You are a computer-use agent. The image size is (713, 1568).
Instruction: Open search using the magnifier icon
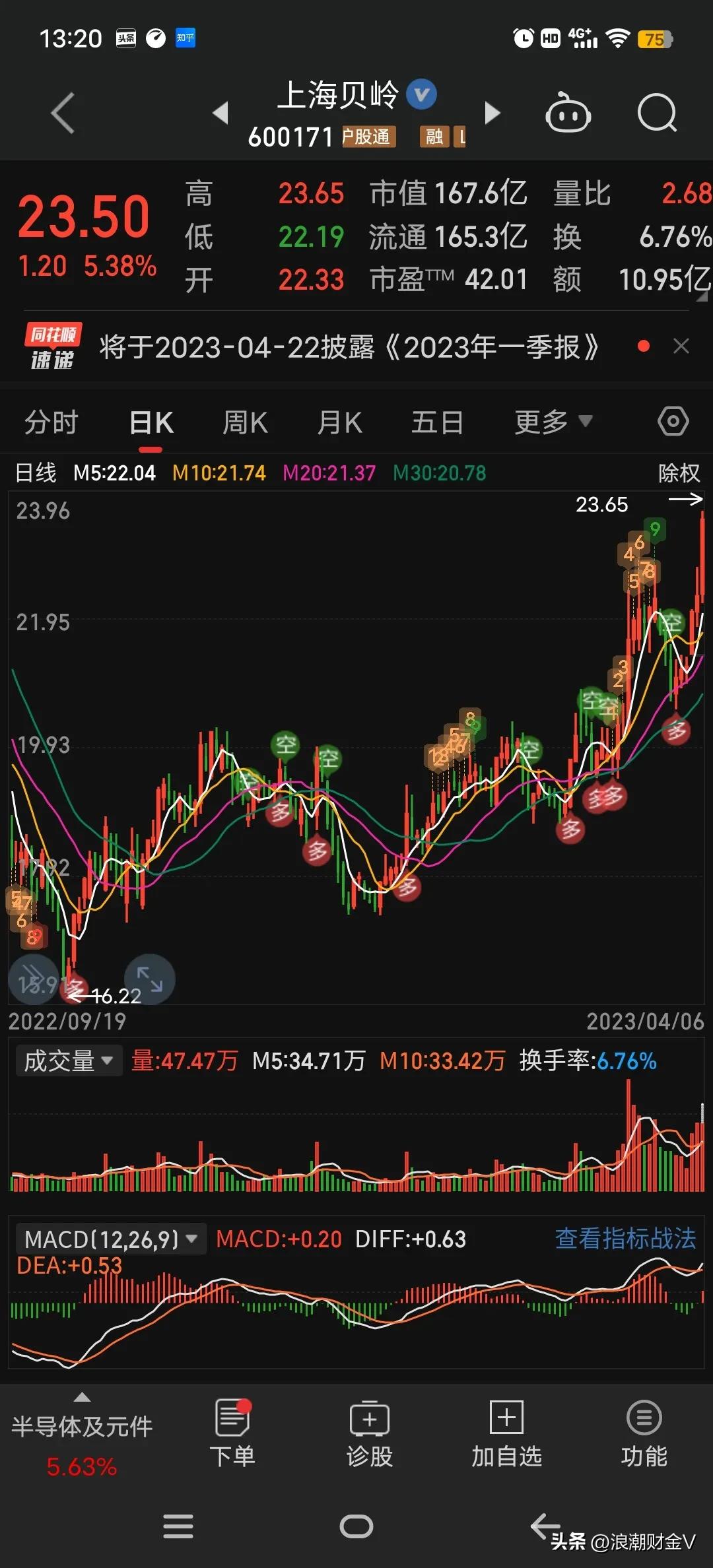(x=657, y=114)
